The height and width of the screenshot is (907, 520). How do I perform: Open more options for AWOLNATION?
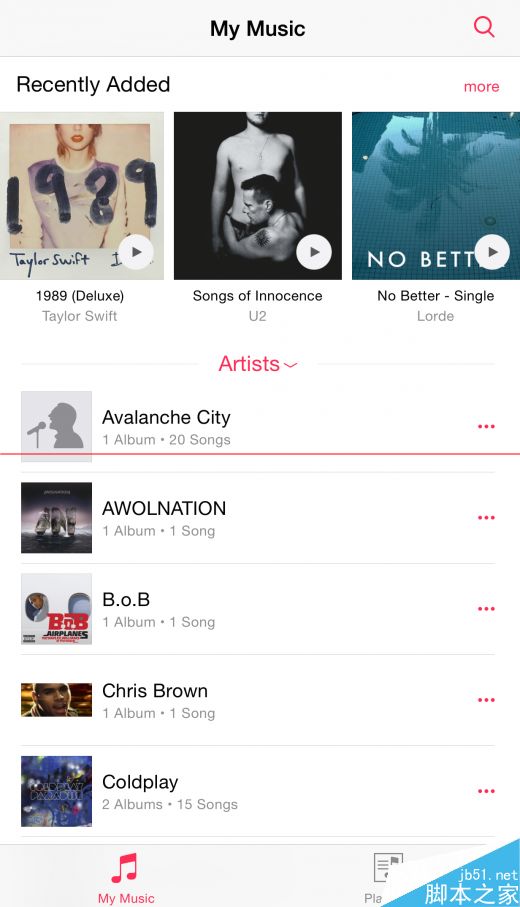click(486, 518)
